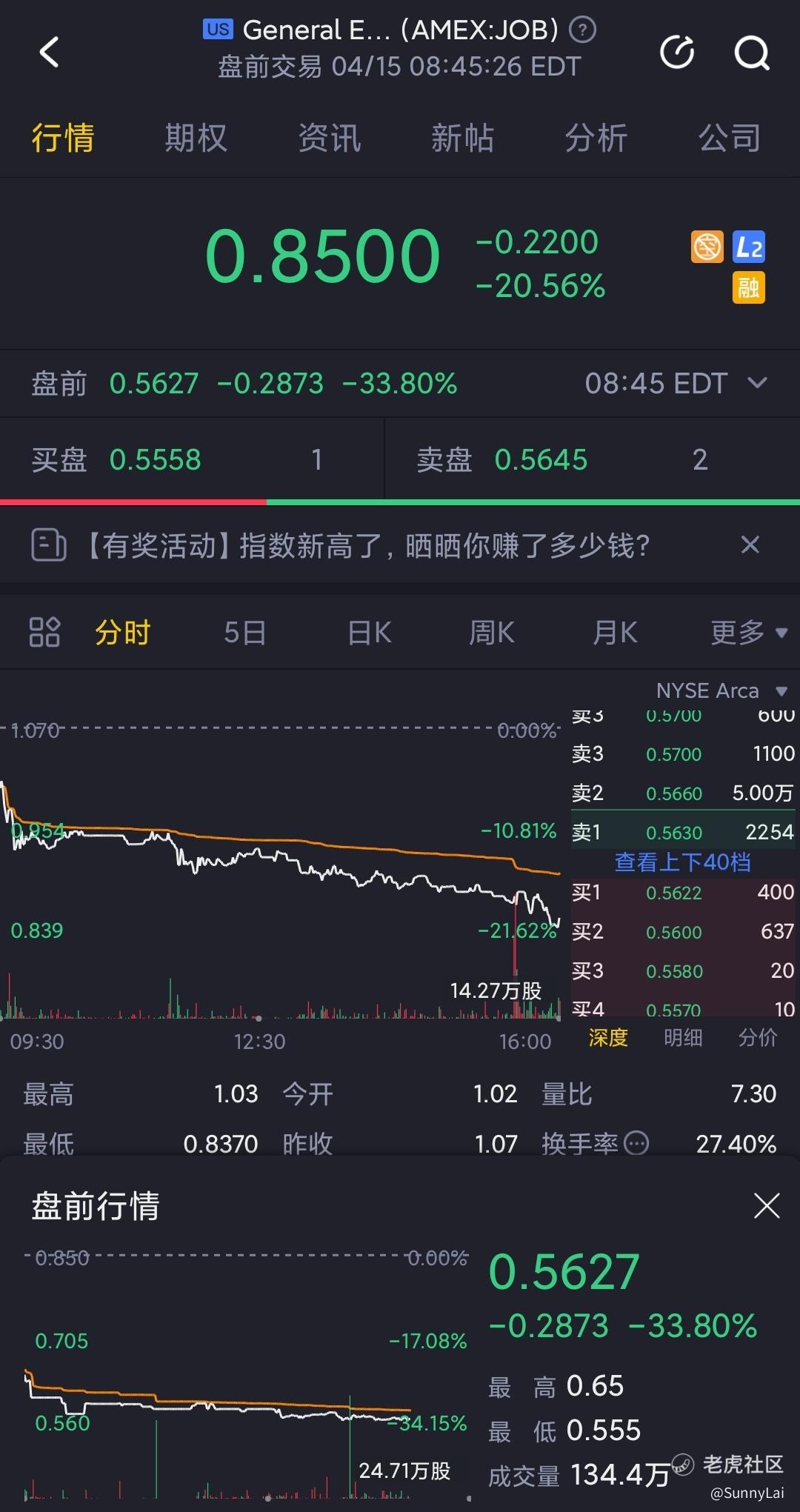Go back using the top-left arrow
The height and width of the screenshot is (1512, 800).
(49, 52)
